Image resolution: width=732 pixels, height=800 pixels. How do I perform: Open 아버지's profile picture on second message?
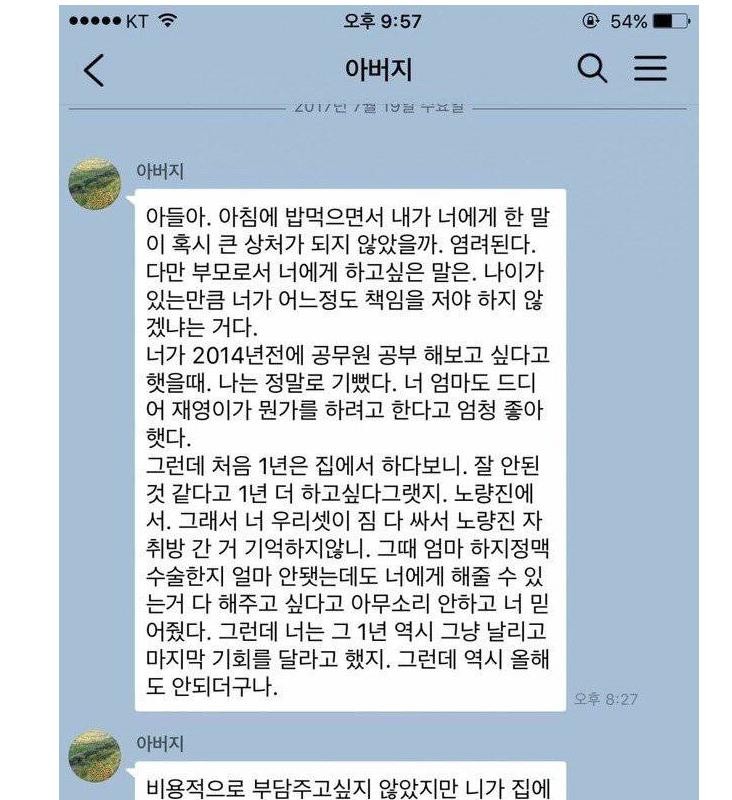point(94,755)
